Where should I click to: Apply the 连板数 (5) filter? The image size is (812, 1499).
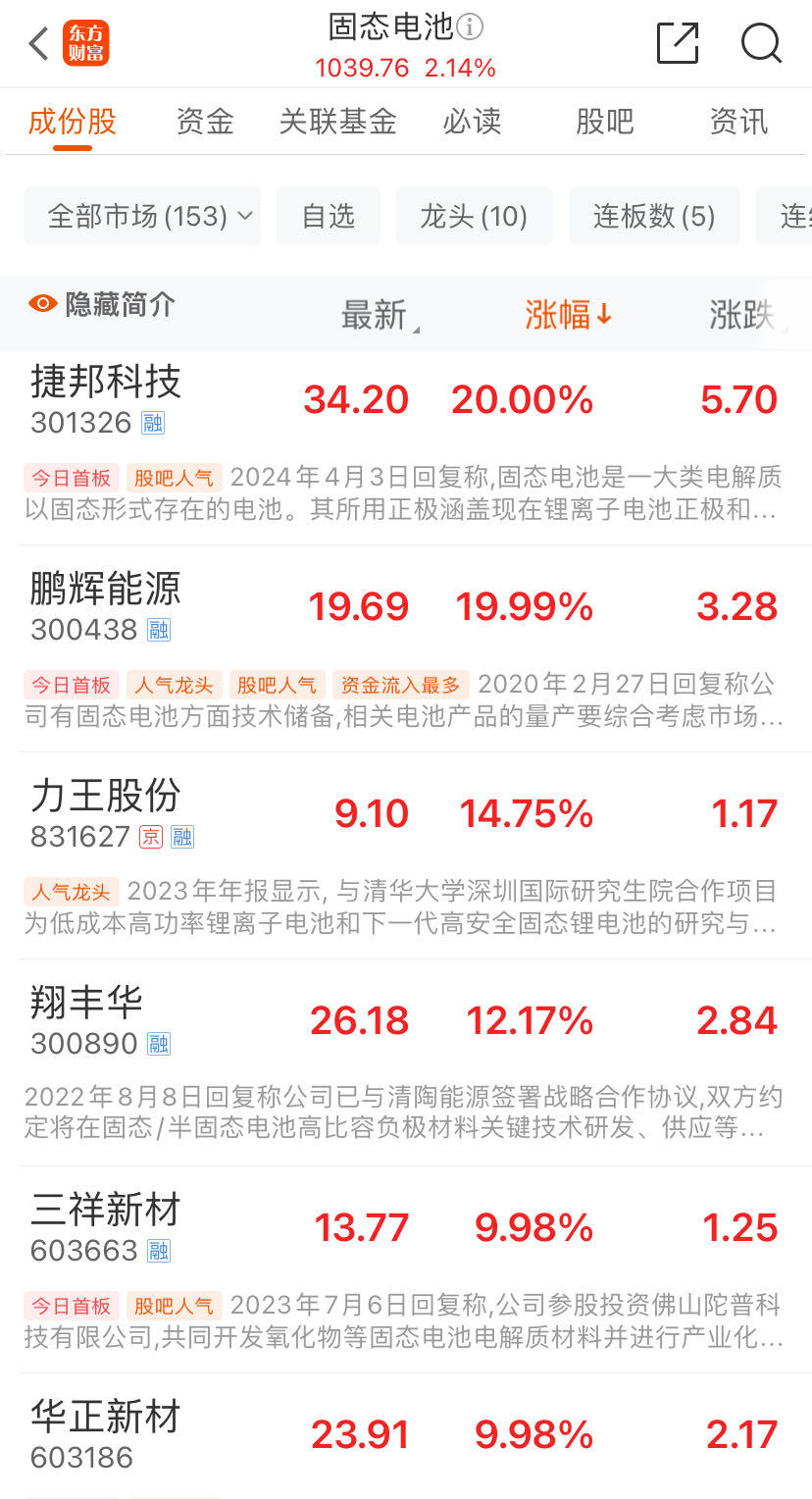(x=654, y=216)
